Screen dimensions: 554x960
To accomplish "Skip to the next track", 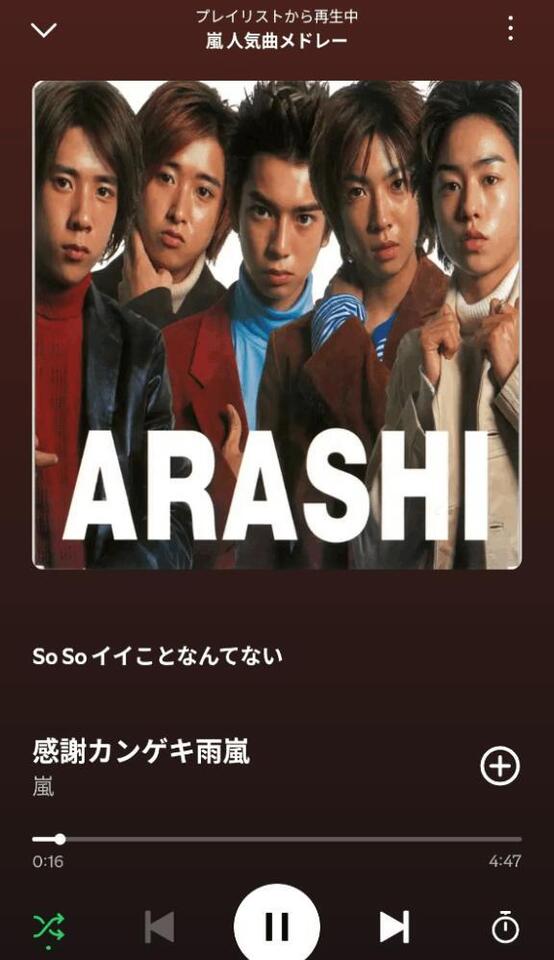I will 394,927.
